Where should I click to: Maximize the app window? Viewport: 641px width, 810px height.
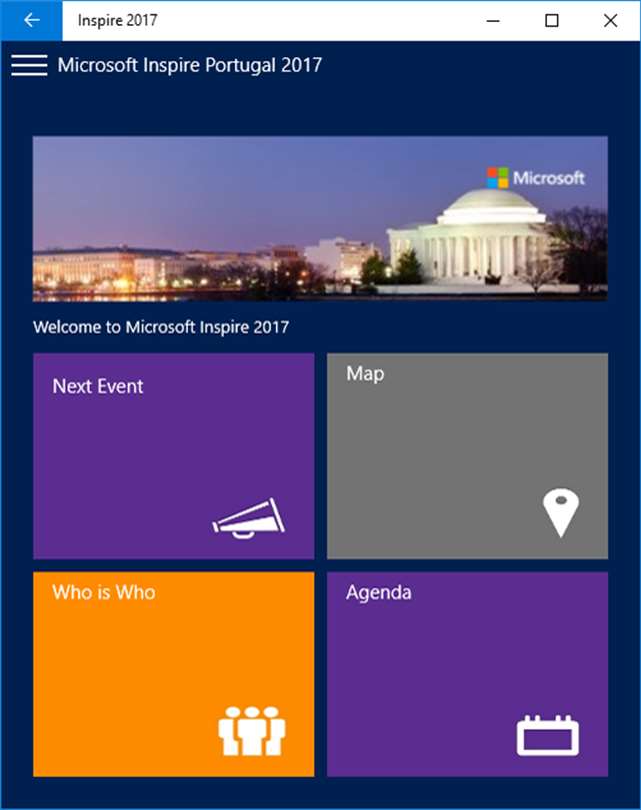[551, 20]
